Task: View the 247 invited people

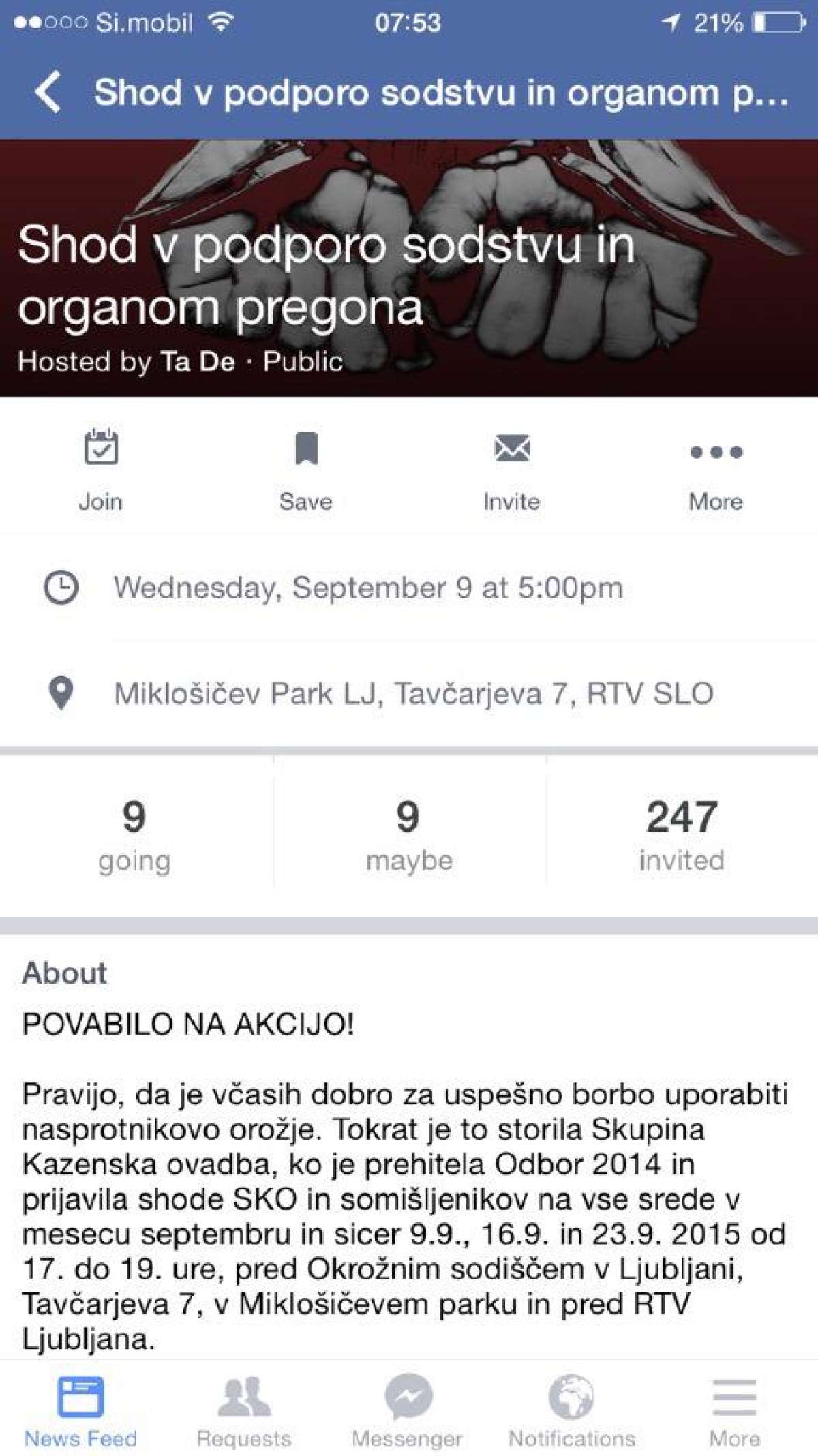Action: (682, 836)
